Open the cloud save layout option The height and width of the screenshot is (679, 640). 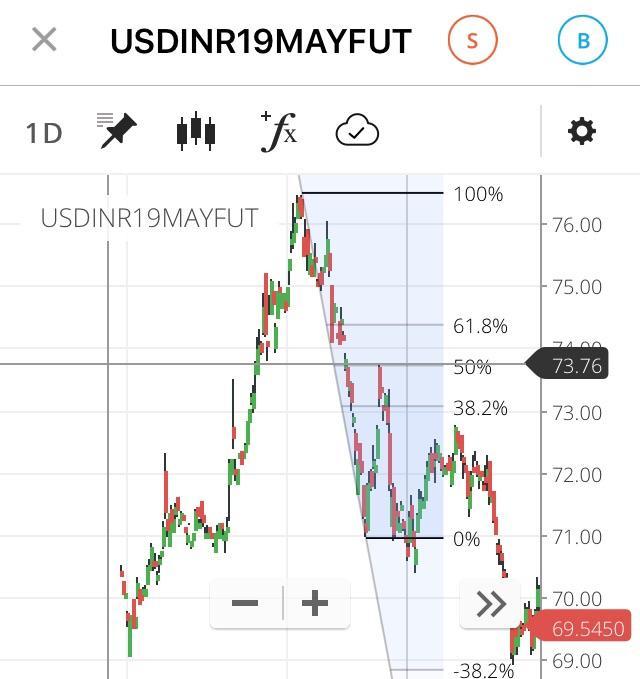pyautogui.click(x=357, y=131)
